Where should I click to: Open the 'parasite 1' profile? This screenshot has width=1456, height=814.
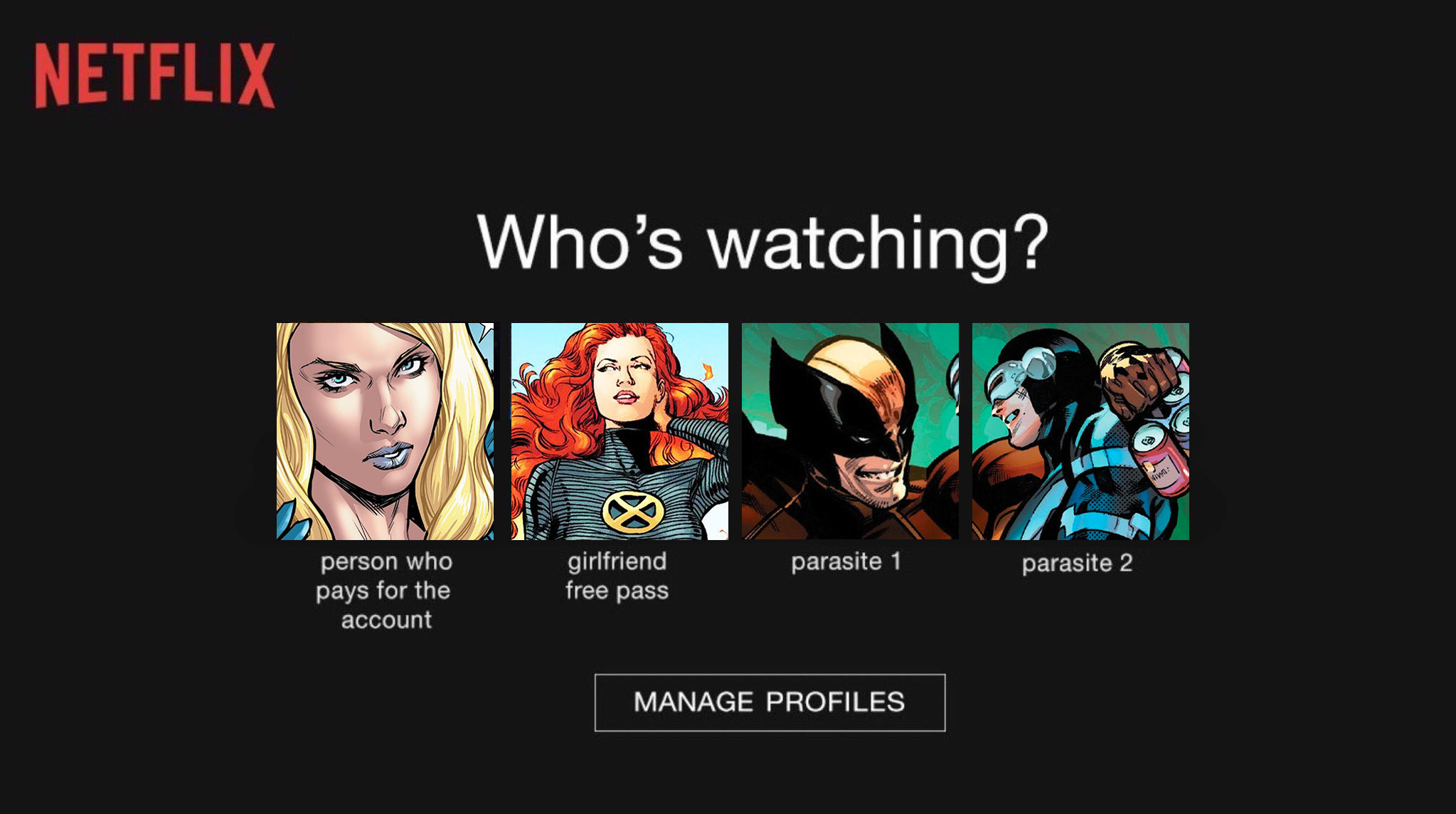coord(850,431)
